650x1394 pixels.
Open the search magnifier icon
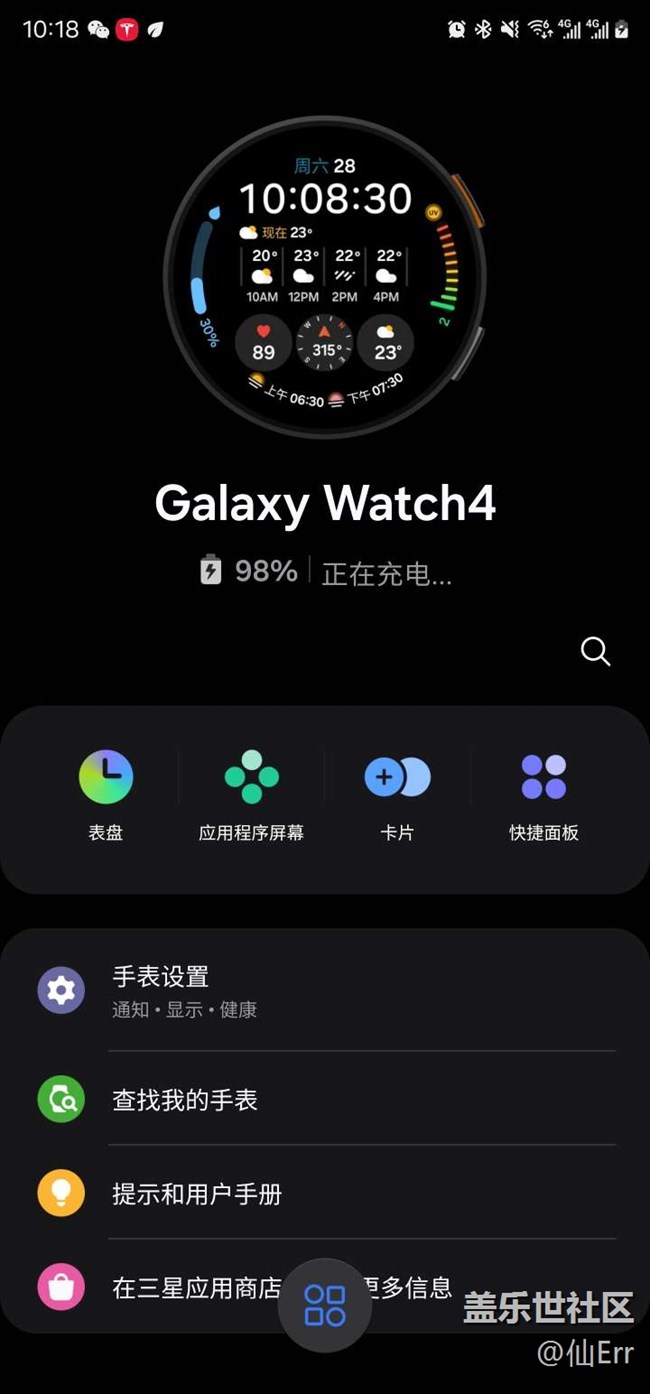(595, 652)
